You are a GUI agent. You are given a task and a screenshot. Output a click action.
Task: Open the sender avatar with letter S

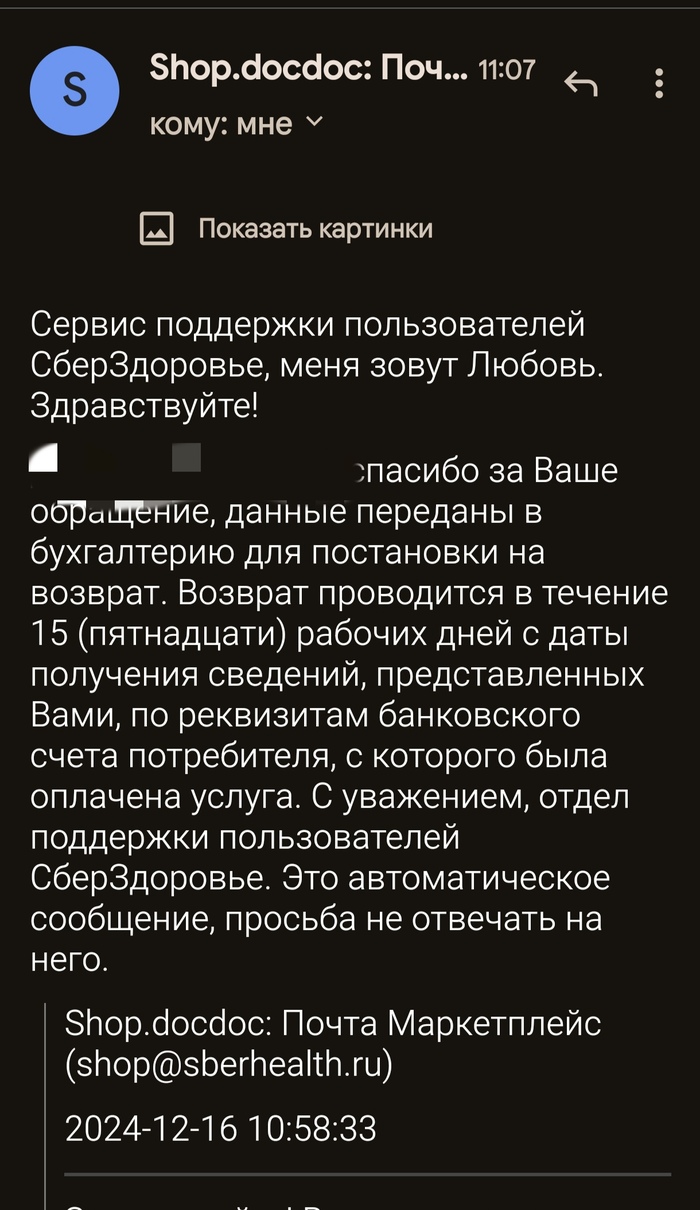pos(75,92)
